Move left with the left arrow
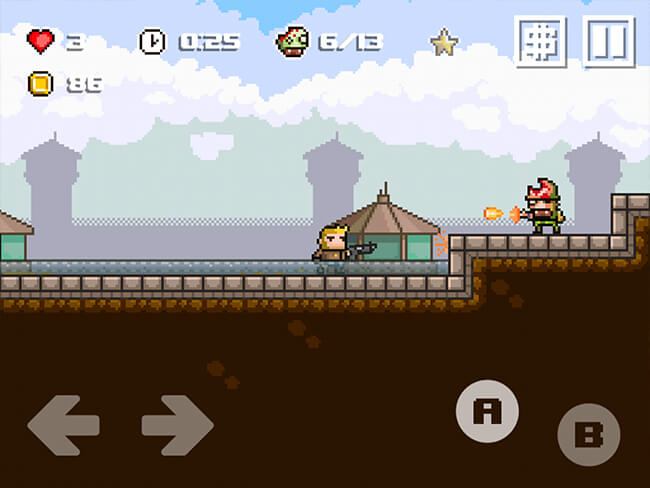Image resolution: width=650 pixels, height=488 pixels. tap(63, 425)
